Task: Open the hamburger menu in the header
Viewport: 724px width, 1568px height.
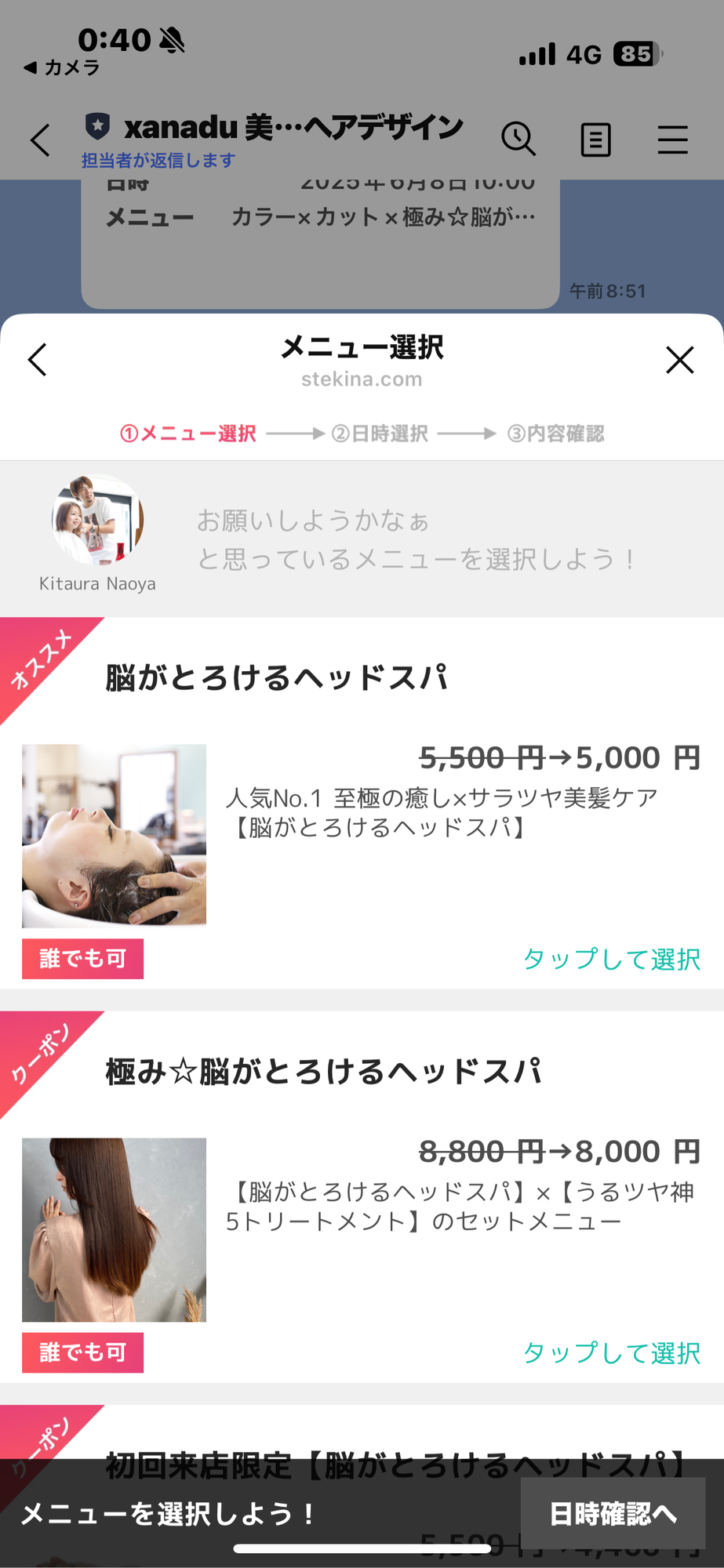Action: (672, 140)
